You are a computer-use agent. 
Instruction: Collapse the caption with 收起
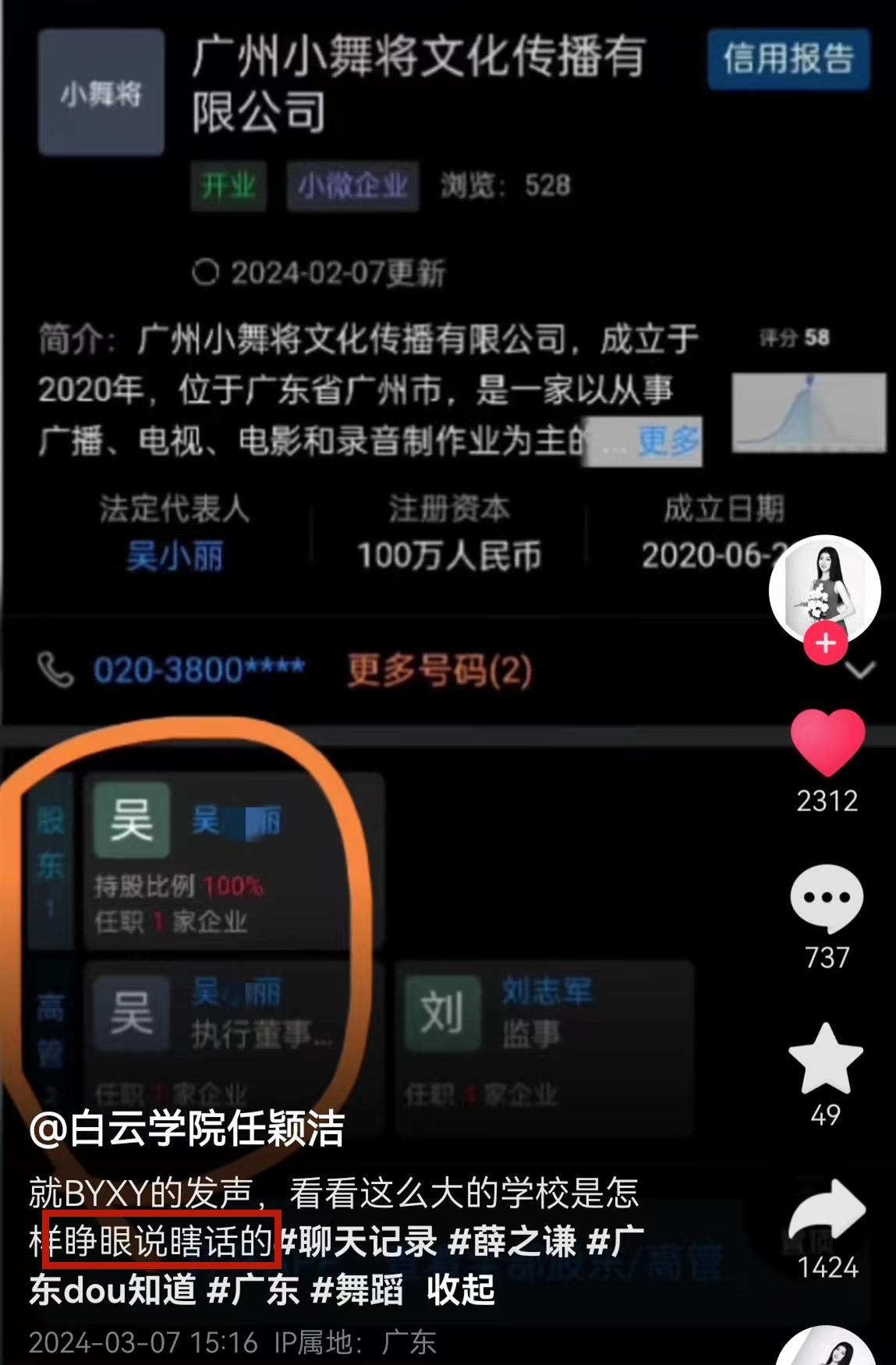[x=460, y=1289]
